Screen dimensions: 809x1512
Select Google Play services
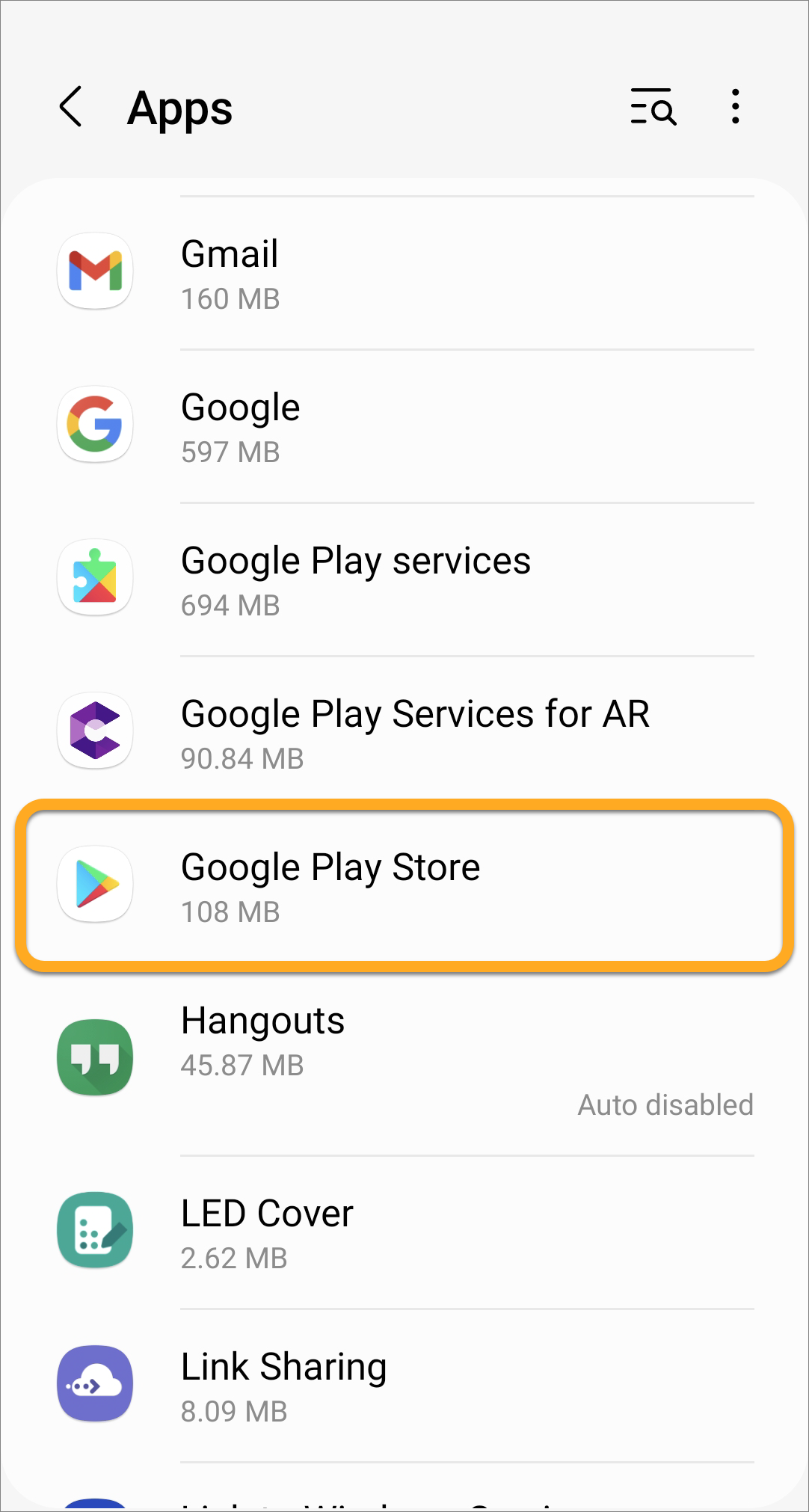coord(404,580)
